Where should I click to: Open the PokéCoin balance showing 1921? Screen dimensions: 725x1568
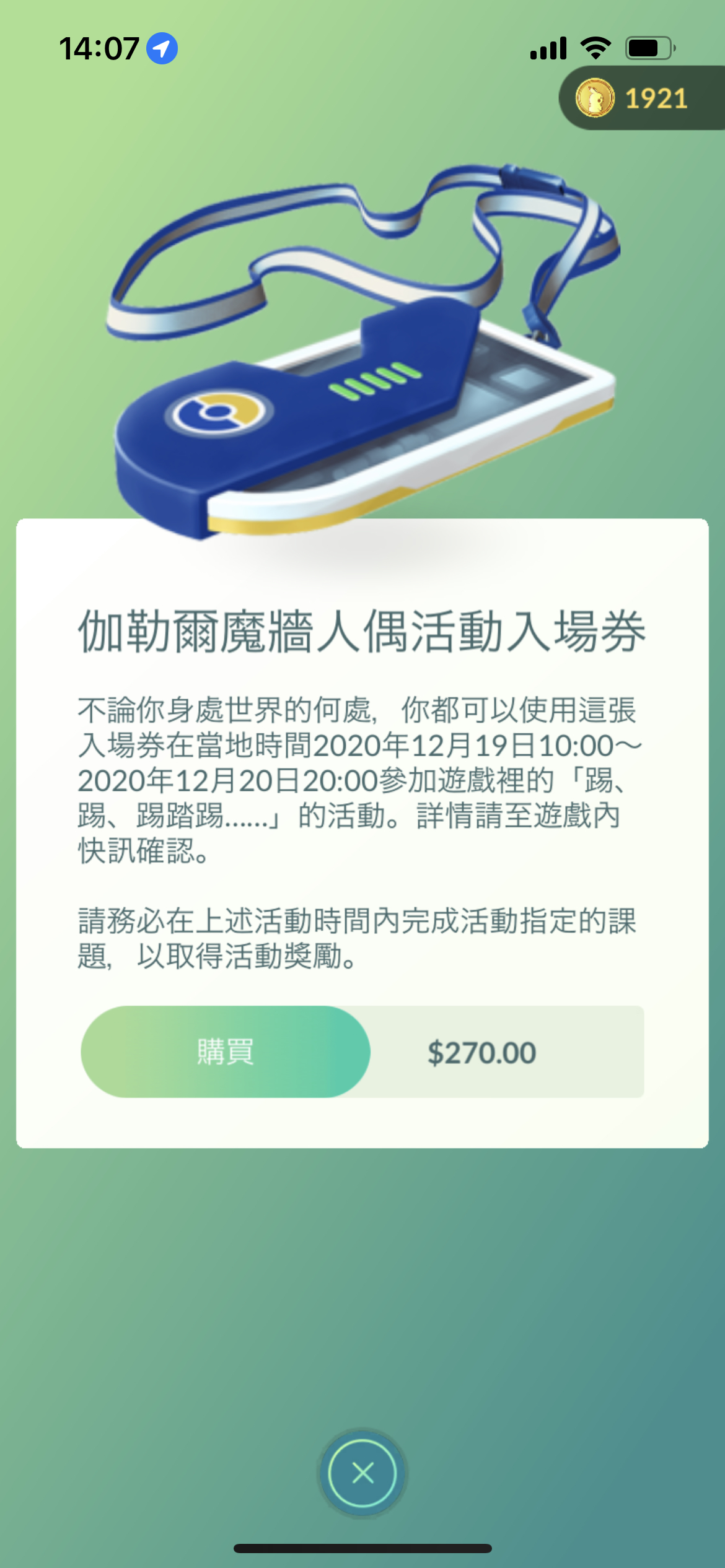638,98
